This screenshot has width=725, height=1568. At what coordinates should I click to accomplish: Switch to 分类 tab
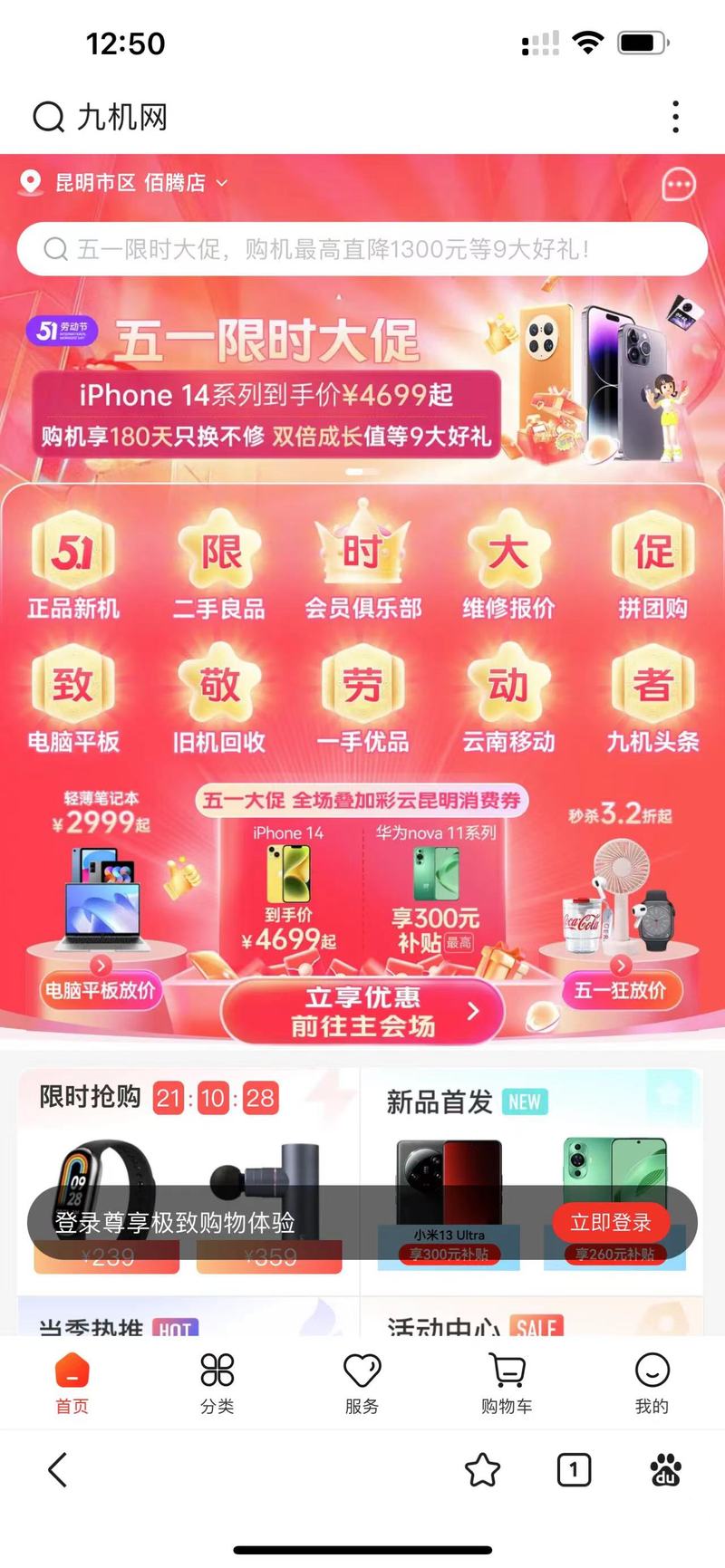(x=217, y=1383)
